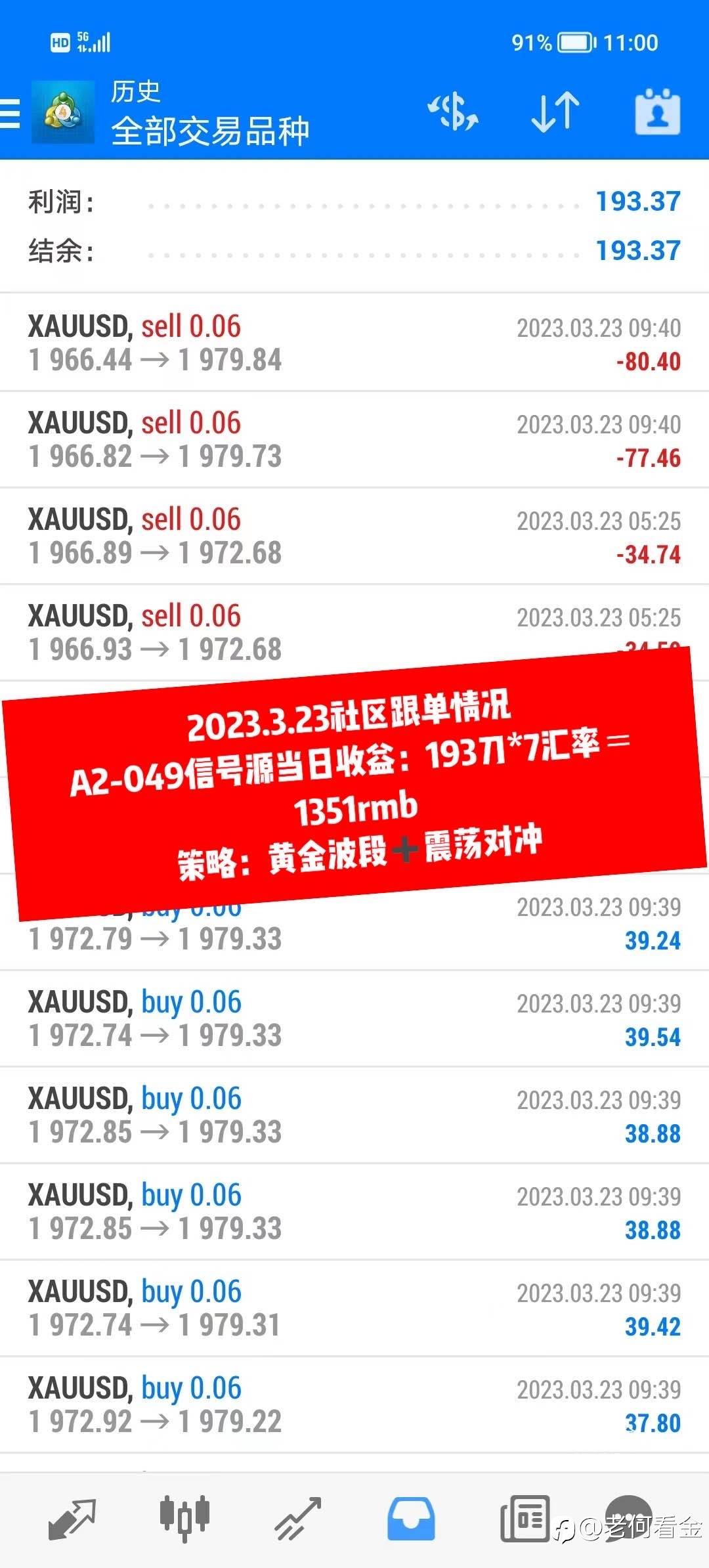Expand the buy trade with profit 37.80

pos(354,1405)
